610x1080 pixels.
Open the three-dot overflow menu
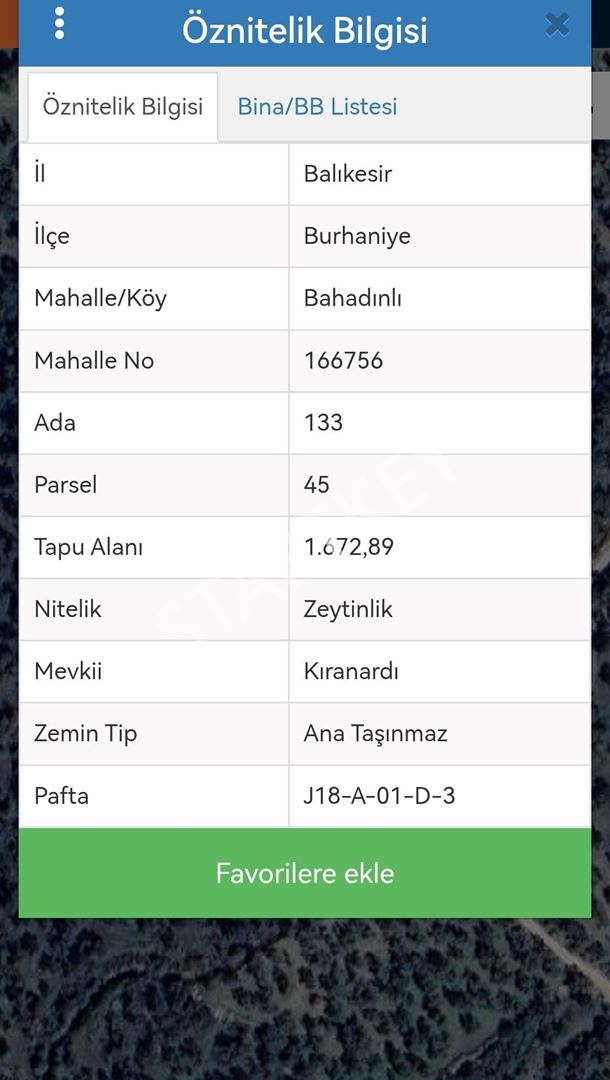tap(59, 24)
